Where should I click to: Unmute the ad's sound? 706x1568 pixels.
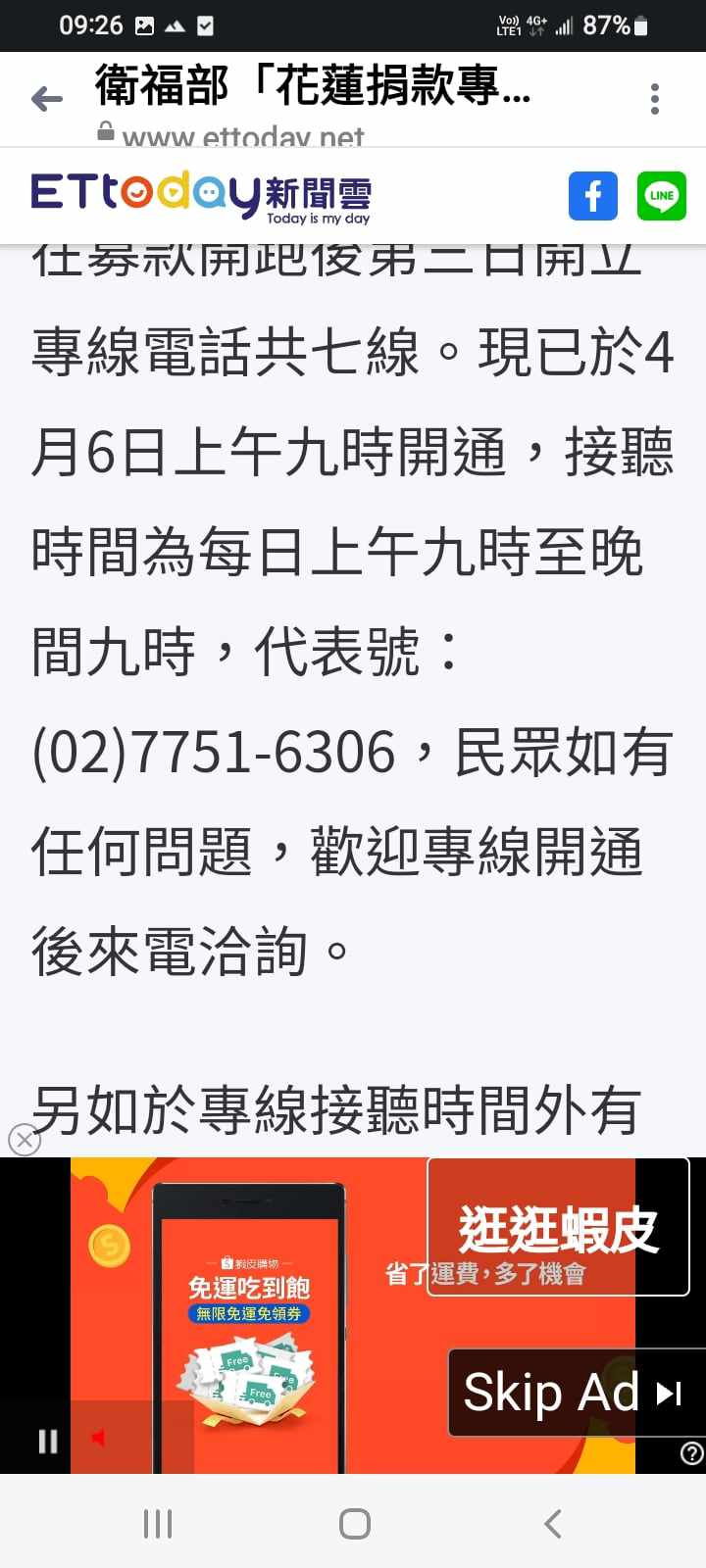pos(98,1439)
